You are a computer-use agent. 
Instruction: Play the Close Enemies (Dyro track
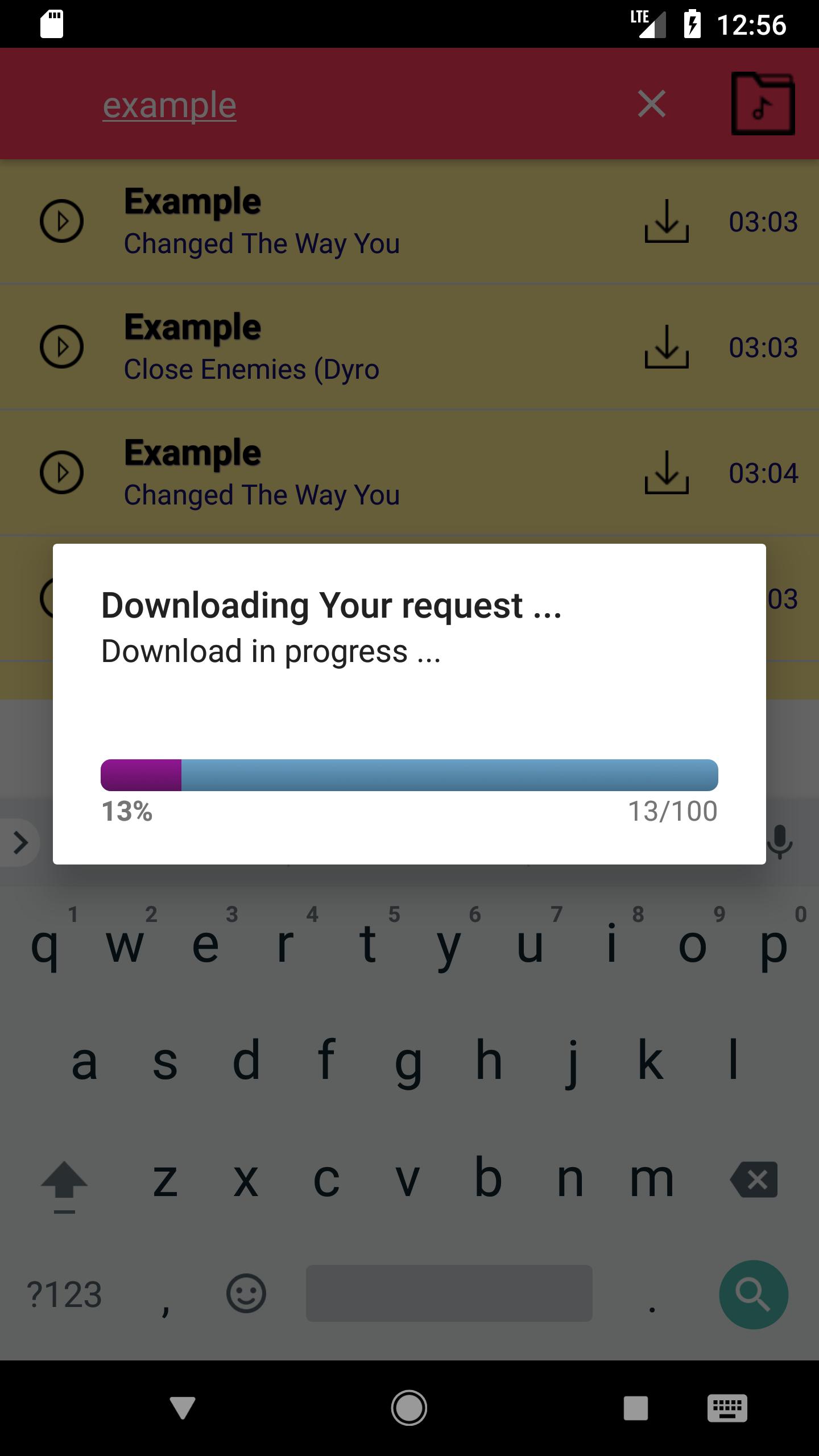pyautogui.click(x=61, y=346)
